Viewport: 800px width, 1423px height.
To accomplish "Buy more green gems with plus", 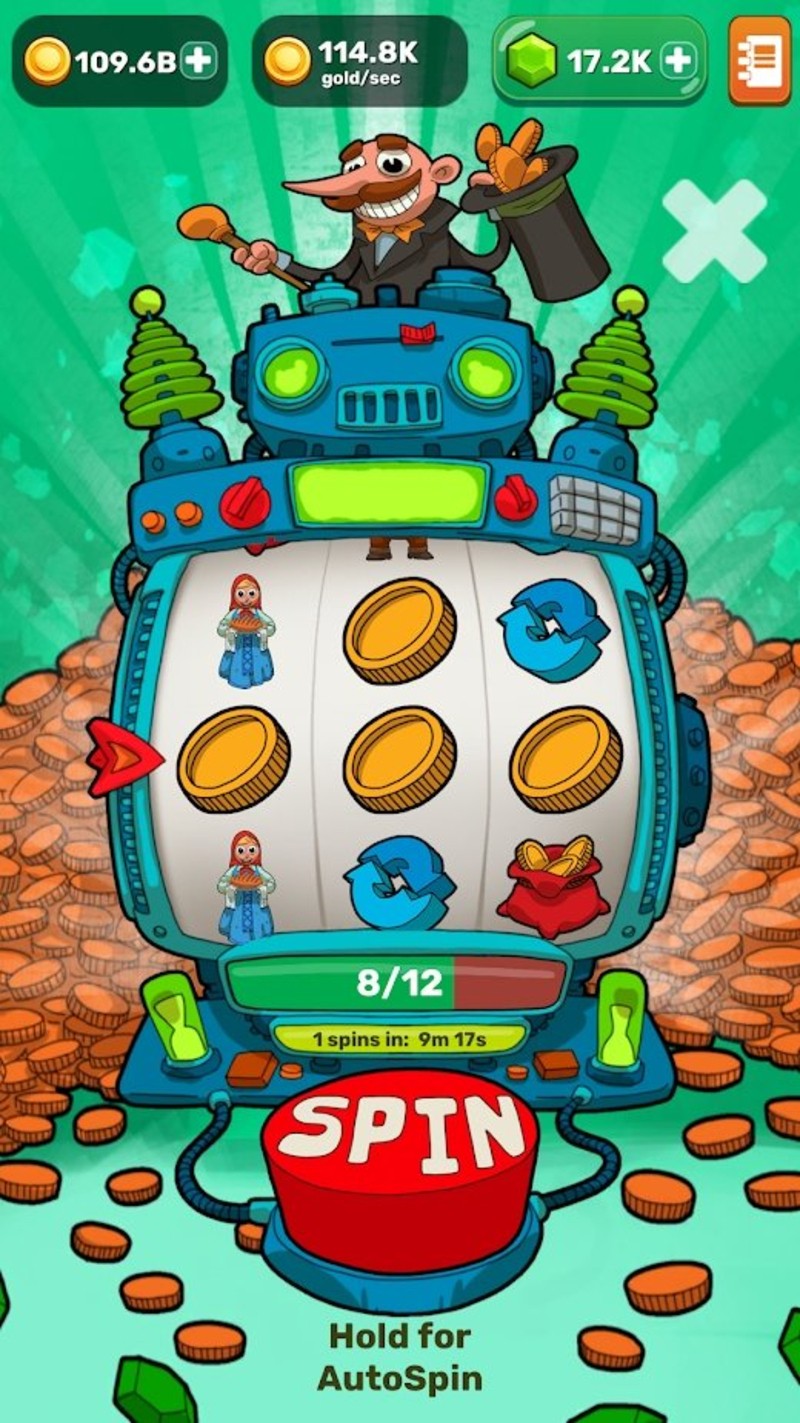I will tap(678, 61).
